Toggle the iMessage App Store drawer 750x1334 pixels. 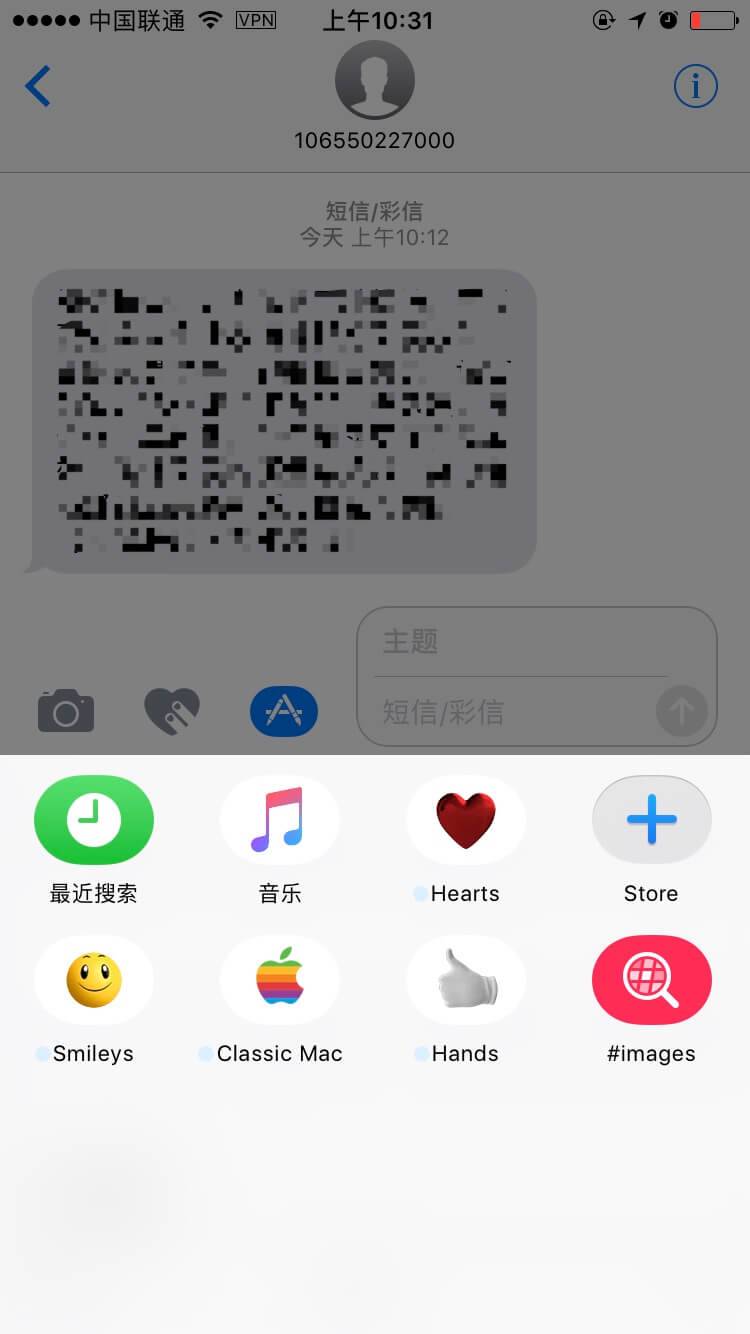click(x=284, y=712)
